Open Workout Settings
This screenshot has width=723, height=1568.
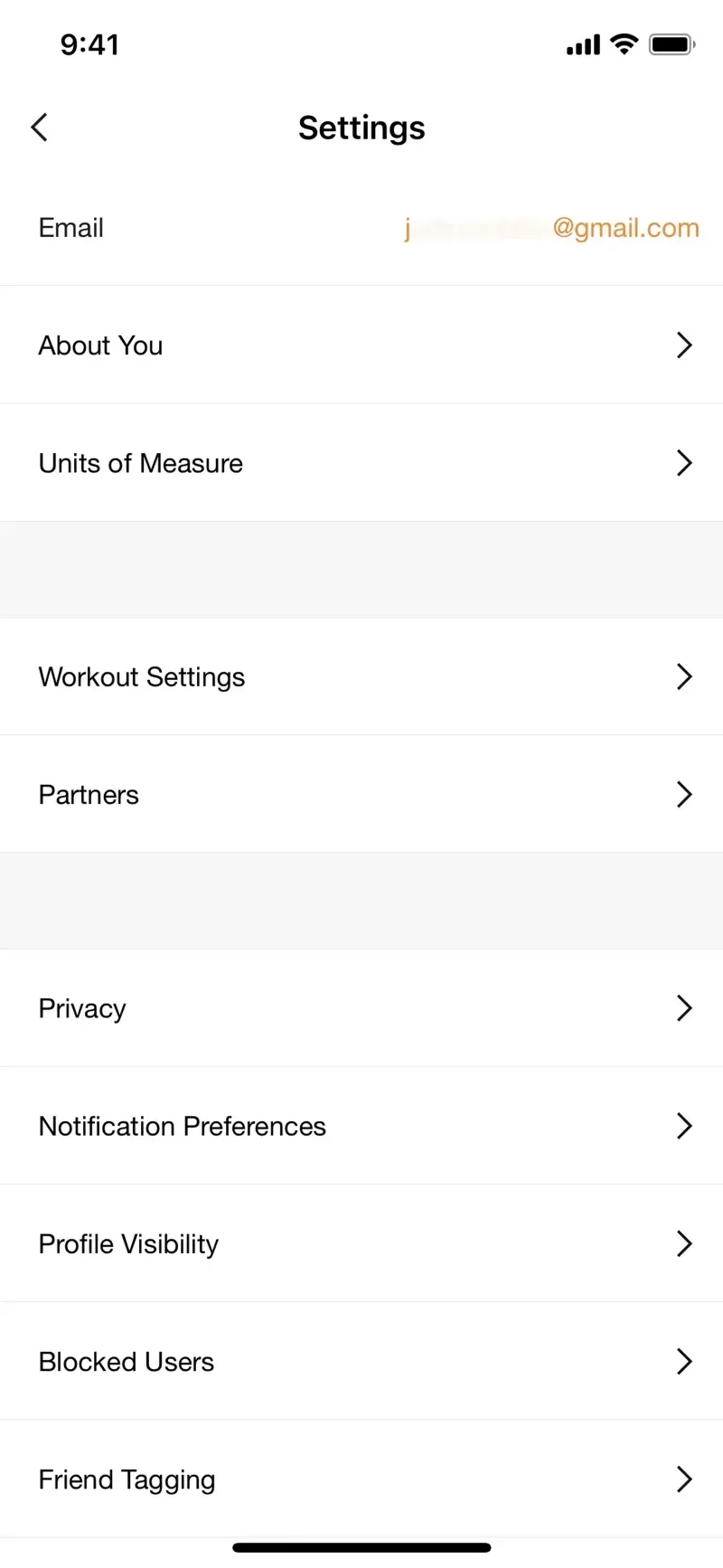(x=361, y=676)
